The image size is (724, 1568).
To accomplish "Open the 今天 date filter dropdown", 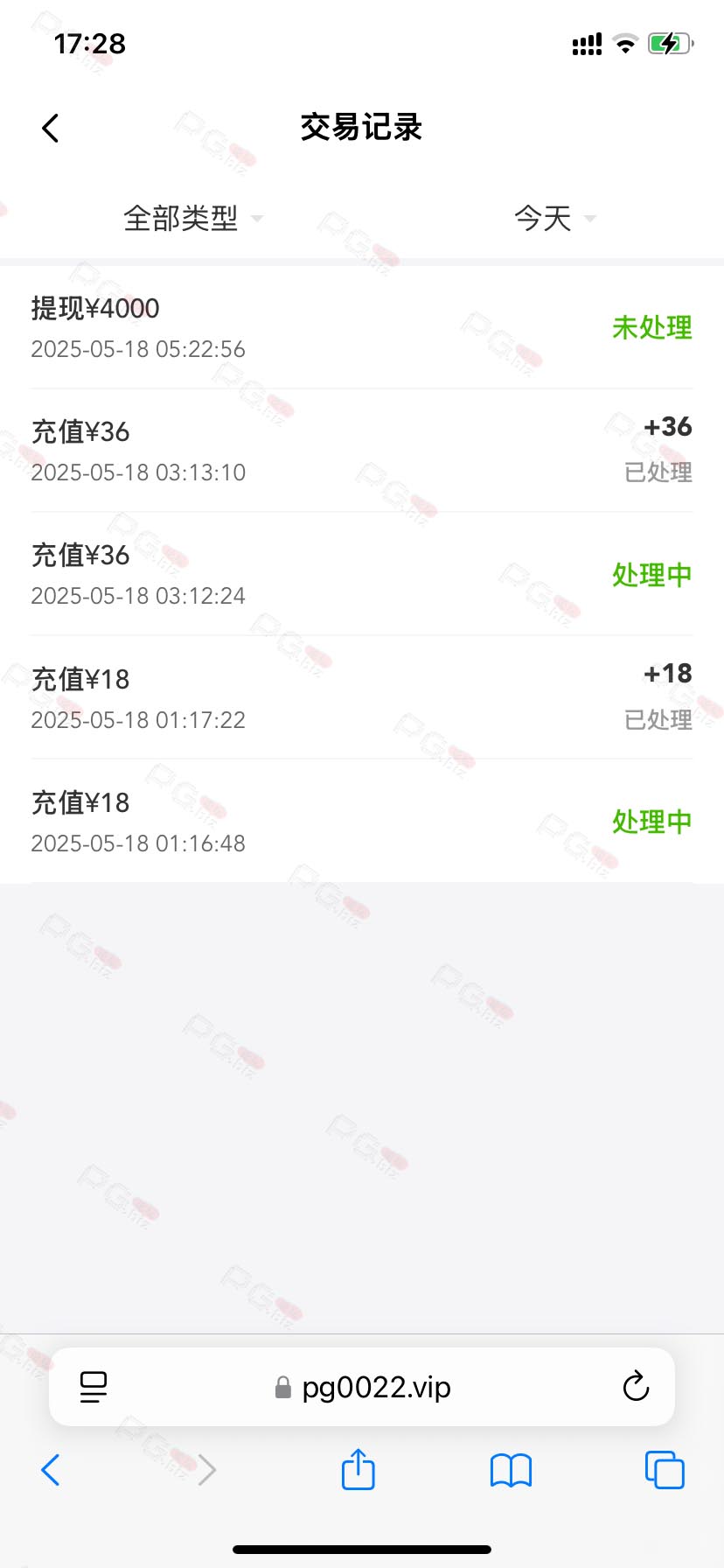I will click(x=554, y=218).
